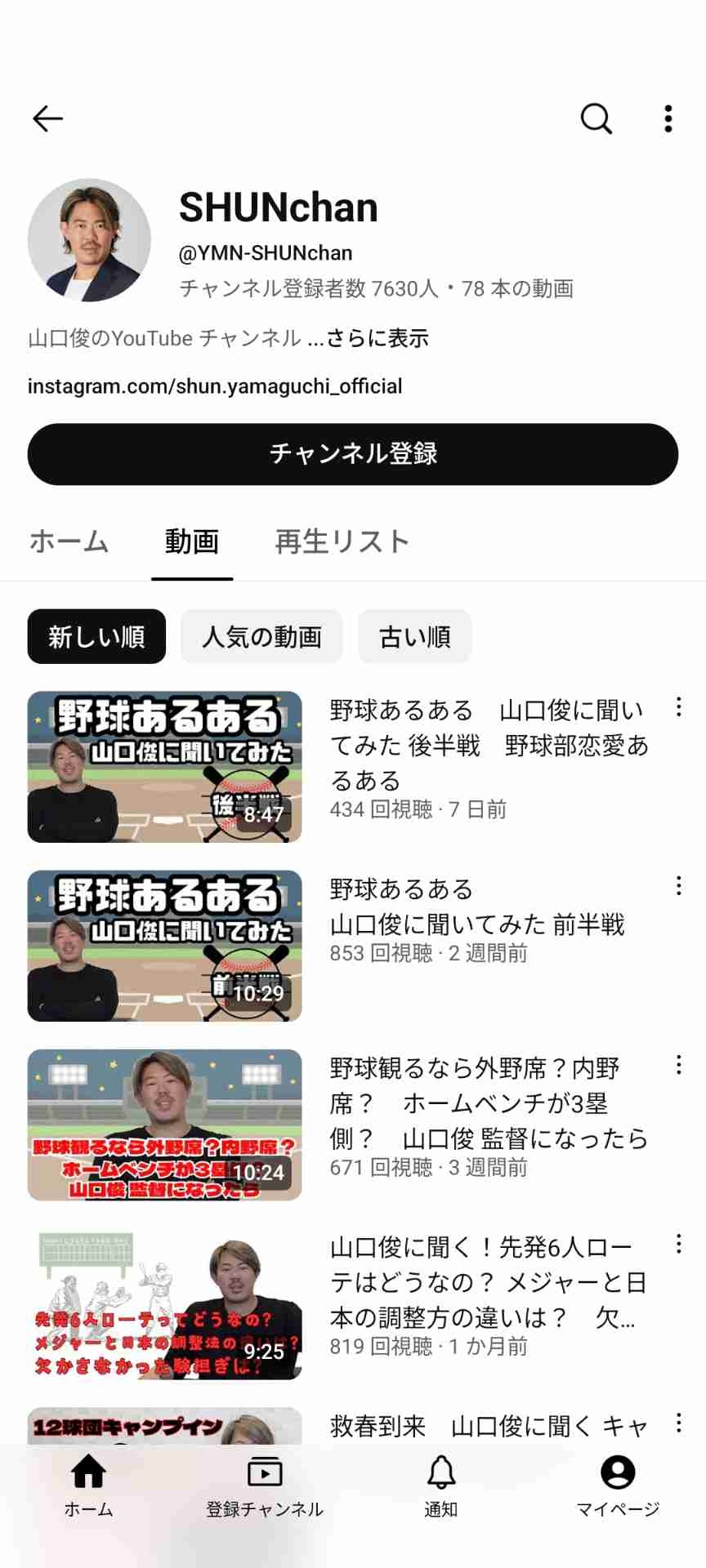
Task: Sort by 人気の動画 chip
Action: point(261,637)
